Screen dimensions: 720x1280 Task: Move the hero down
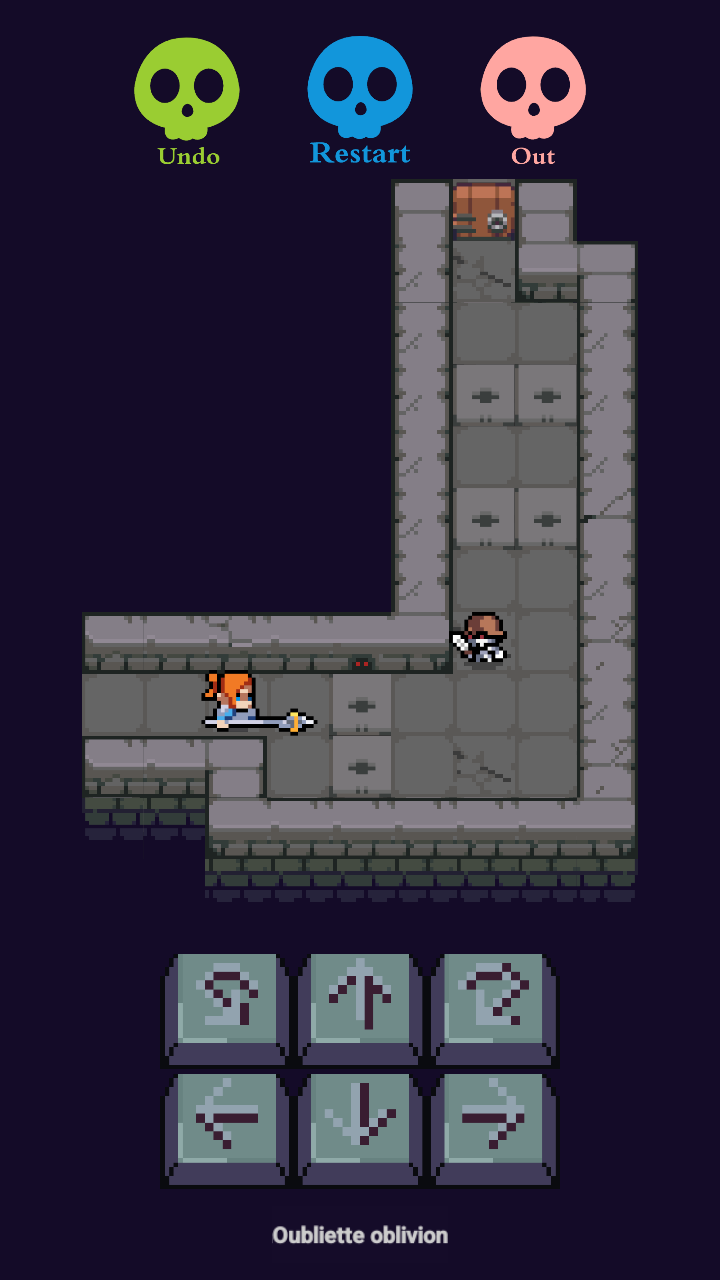pos(360,1130)
